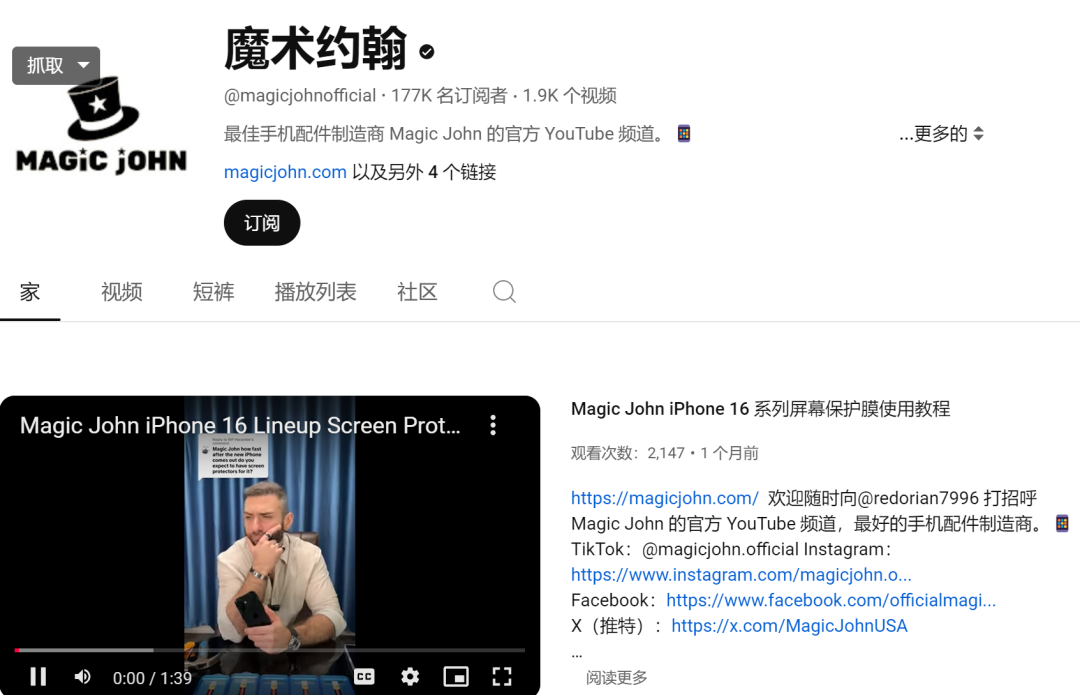Viewport: 1080px width, 695px height.
Task: Subscribe to the 魔术约翰 channel
Action: click(x=262, y=223)
